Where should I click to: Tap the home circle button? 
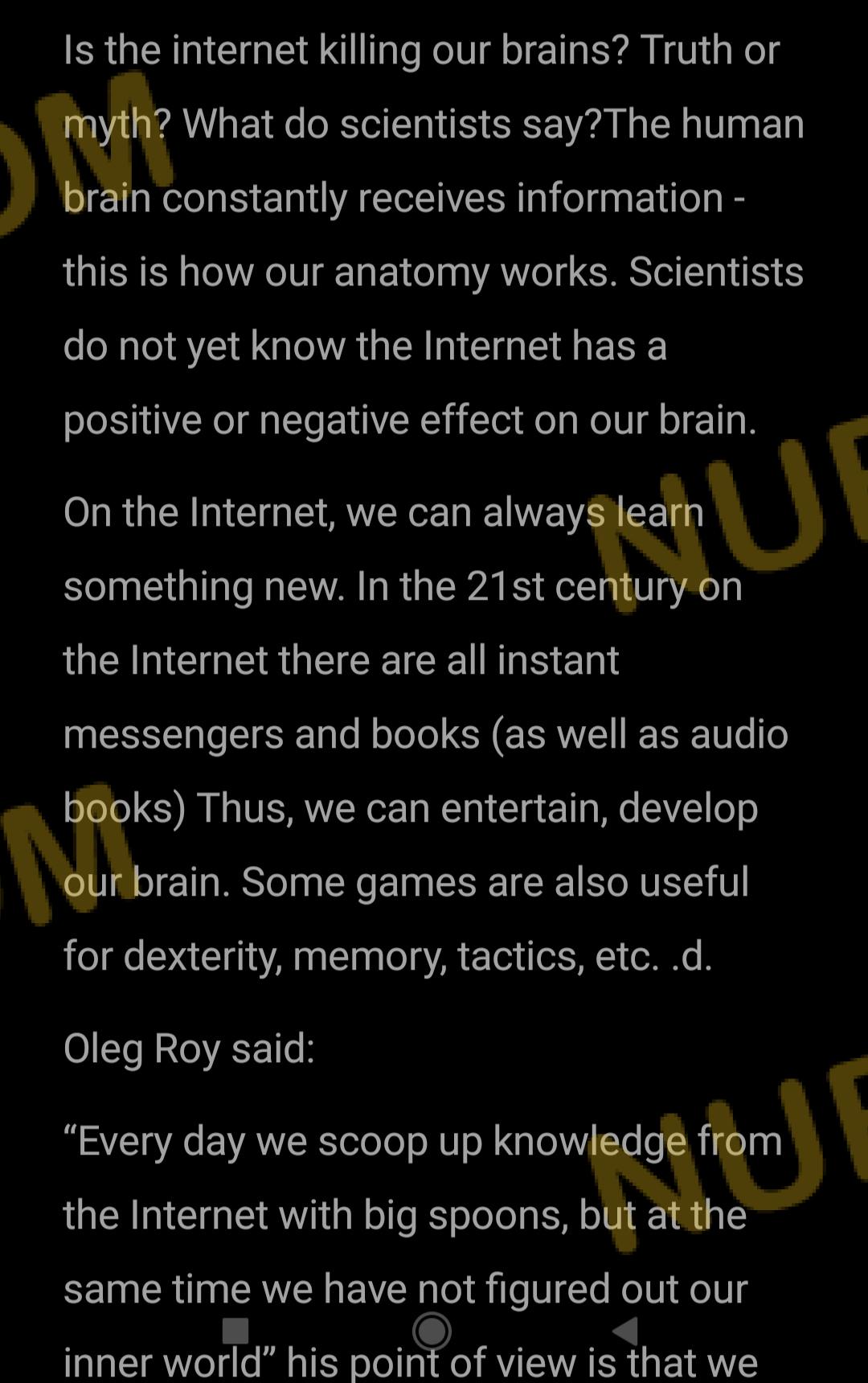pos(432,1331)
